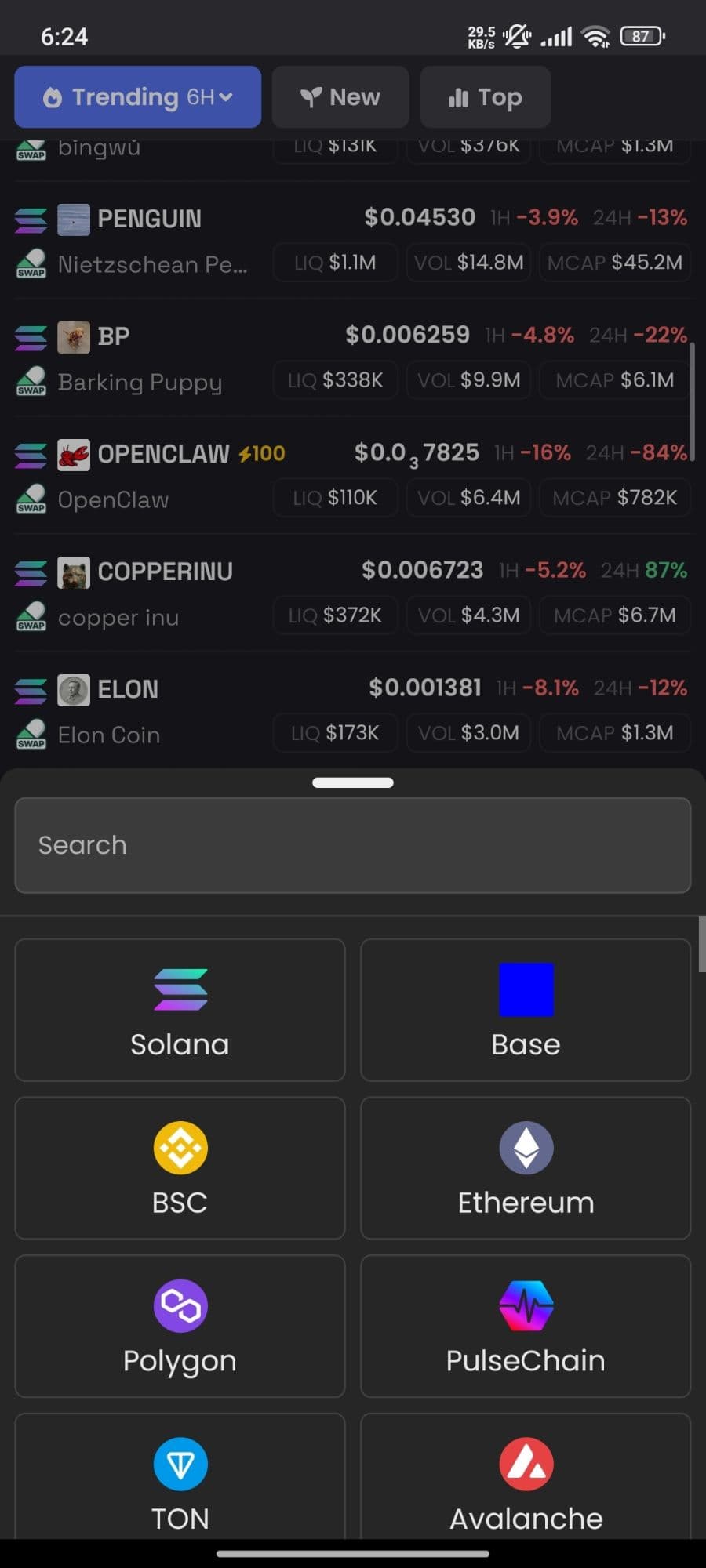Tap the chain Search field
706x1568 pixels.
[x=352, y=845]
